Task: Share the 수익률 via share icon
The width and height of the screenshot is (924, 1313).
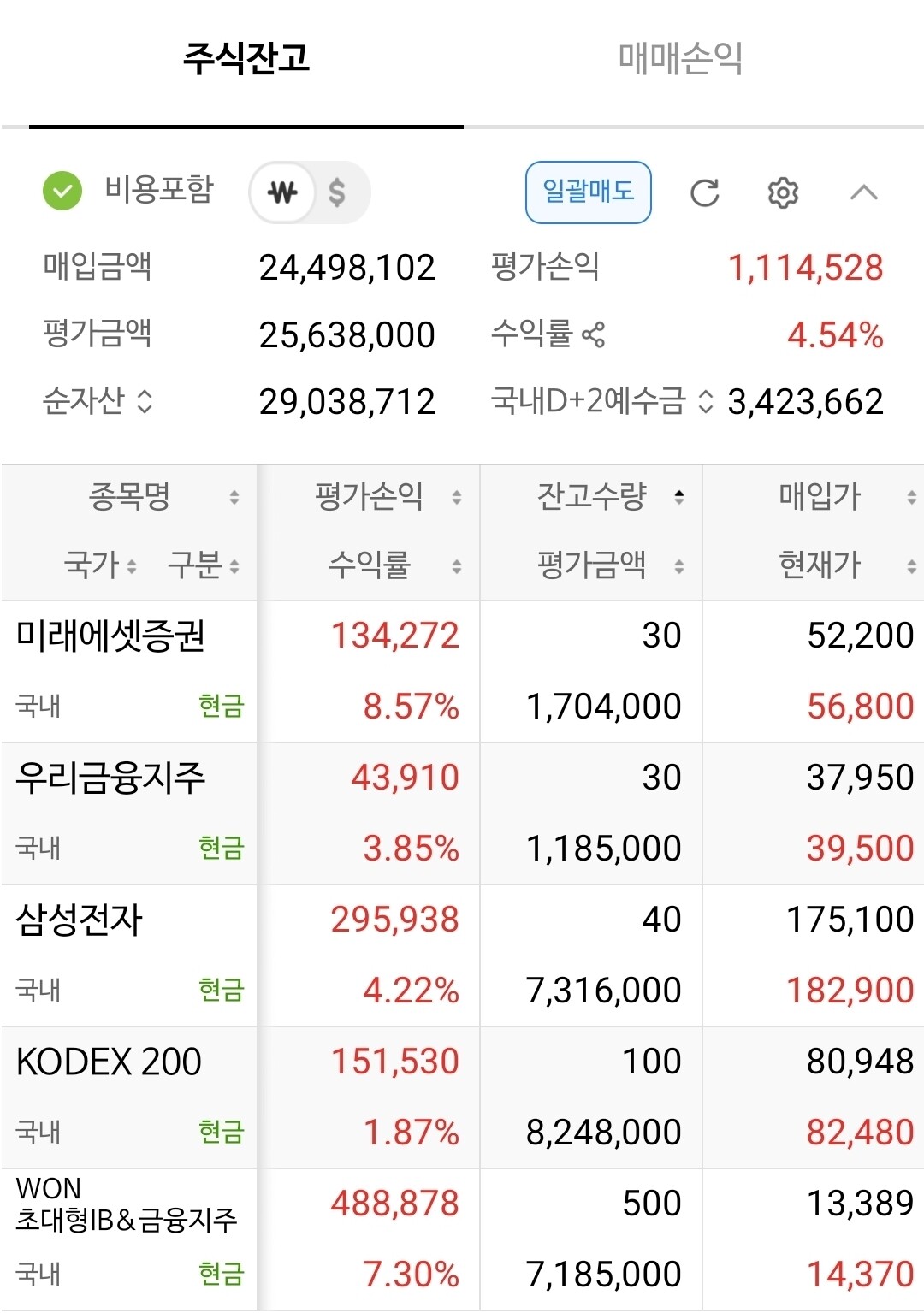Action: [593, 334]
